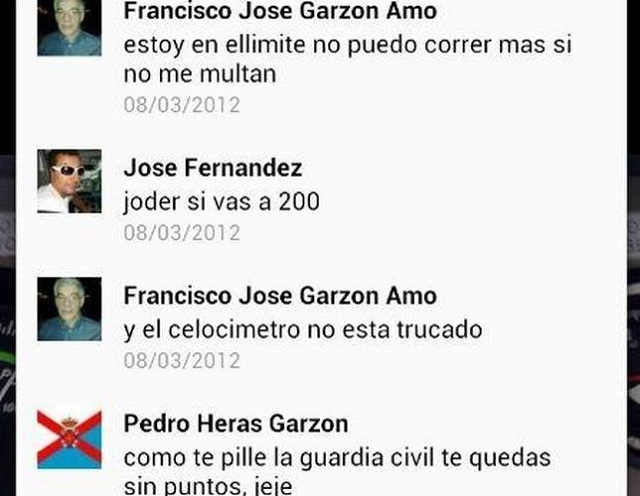Open Francisco's avatar beside the 'celocimetro' comment
Viewport: 640px width, 496px height.
(69, 310)
